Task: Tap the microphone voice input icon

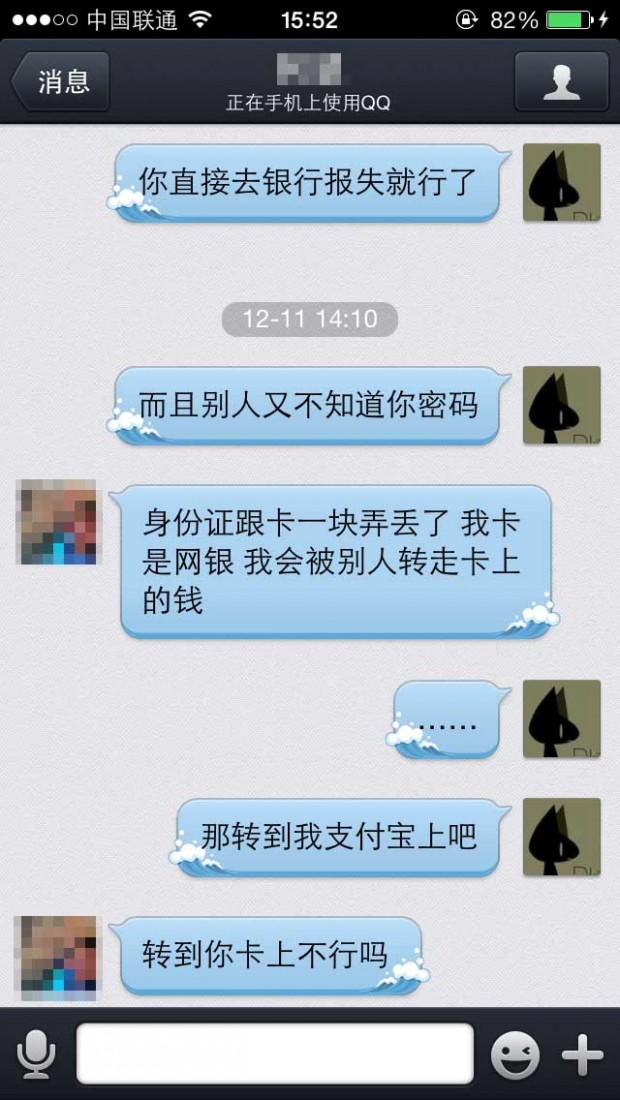Action: pos(36,1054)
